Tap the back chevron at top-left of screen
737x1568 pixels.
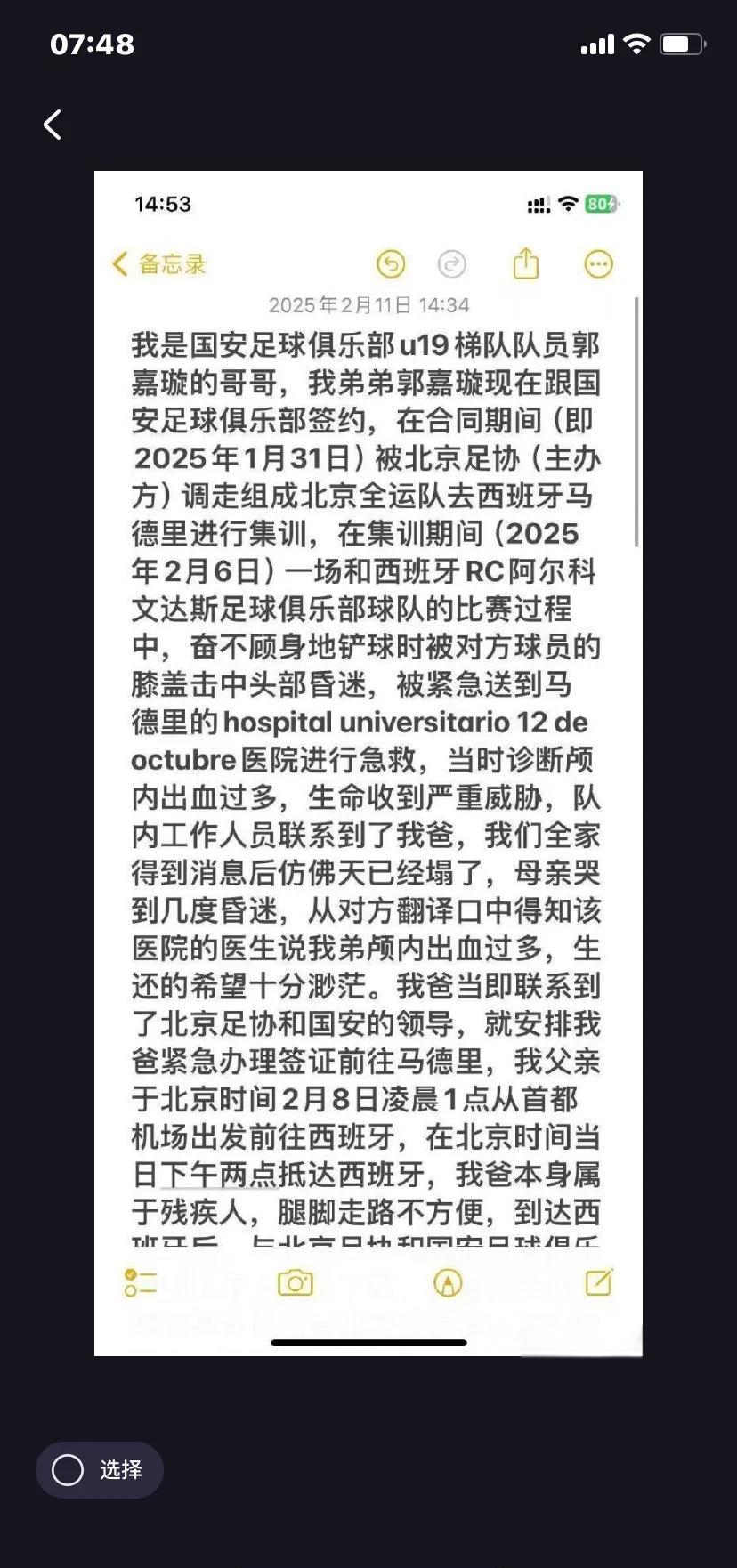[52, 125]
